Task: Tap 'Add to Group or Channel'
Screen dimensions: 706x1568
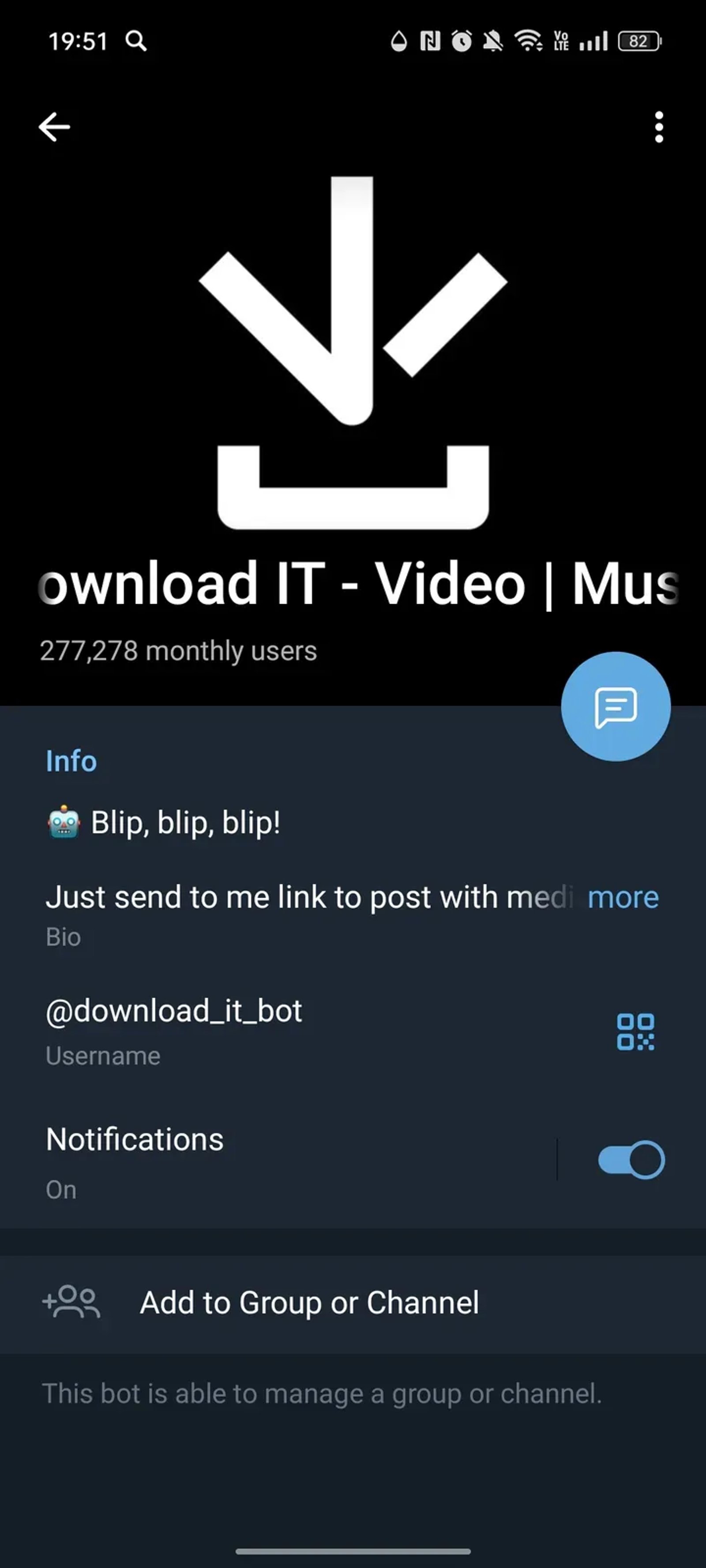Action: point(309,1303)
